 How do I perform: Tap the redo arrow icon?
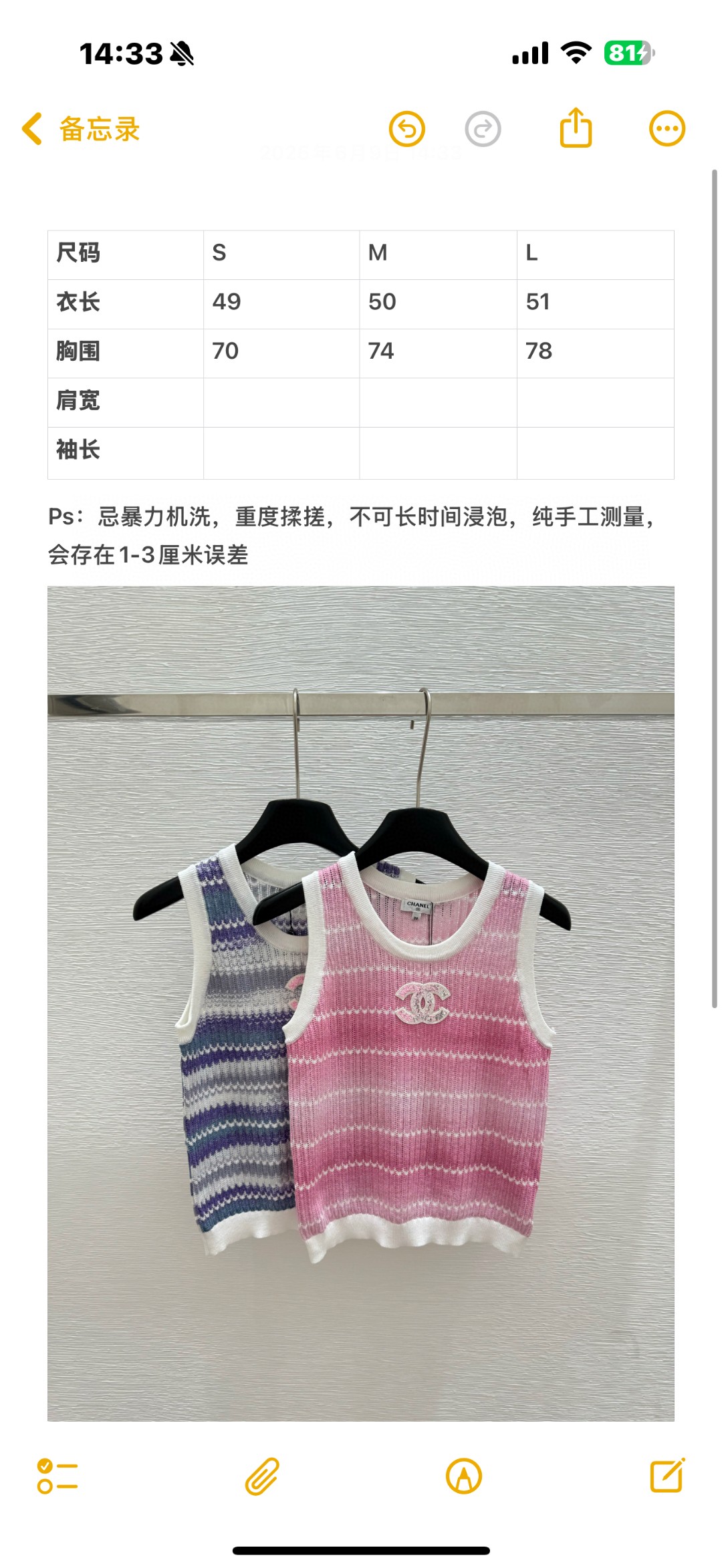pos(483,129)
